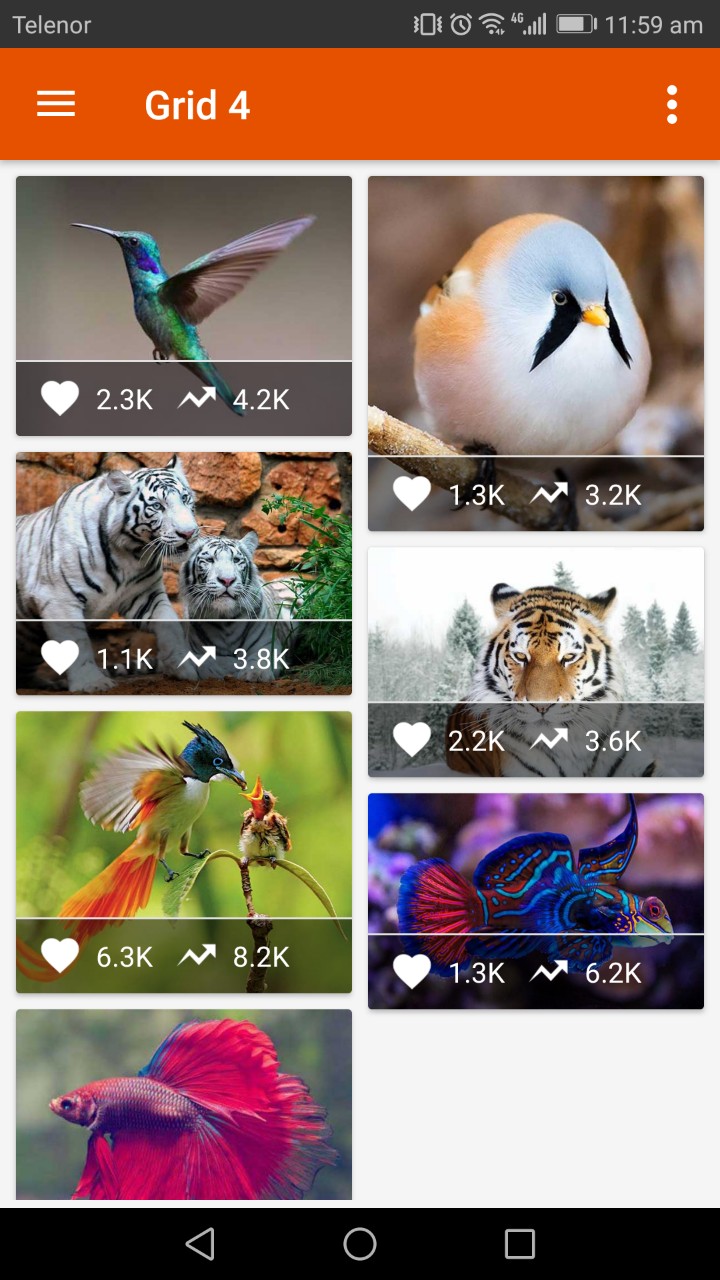720x1280 pixels.
Task: Go back using the system back button
Action: pyautogui.click(x=200, y=1244)
